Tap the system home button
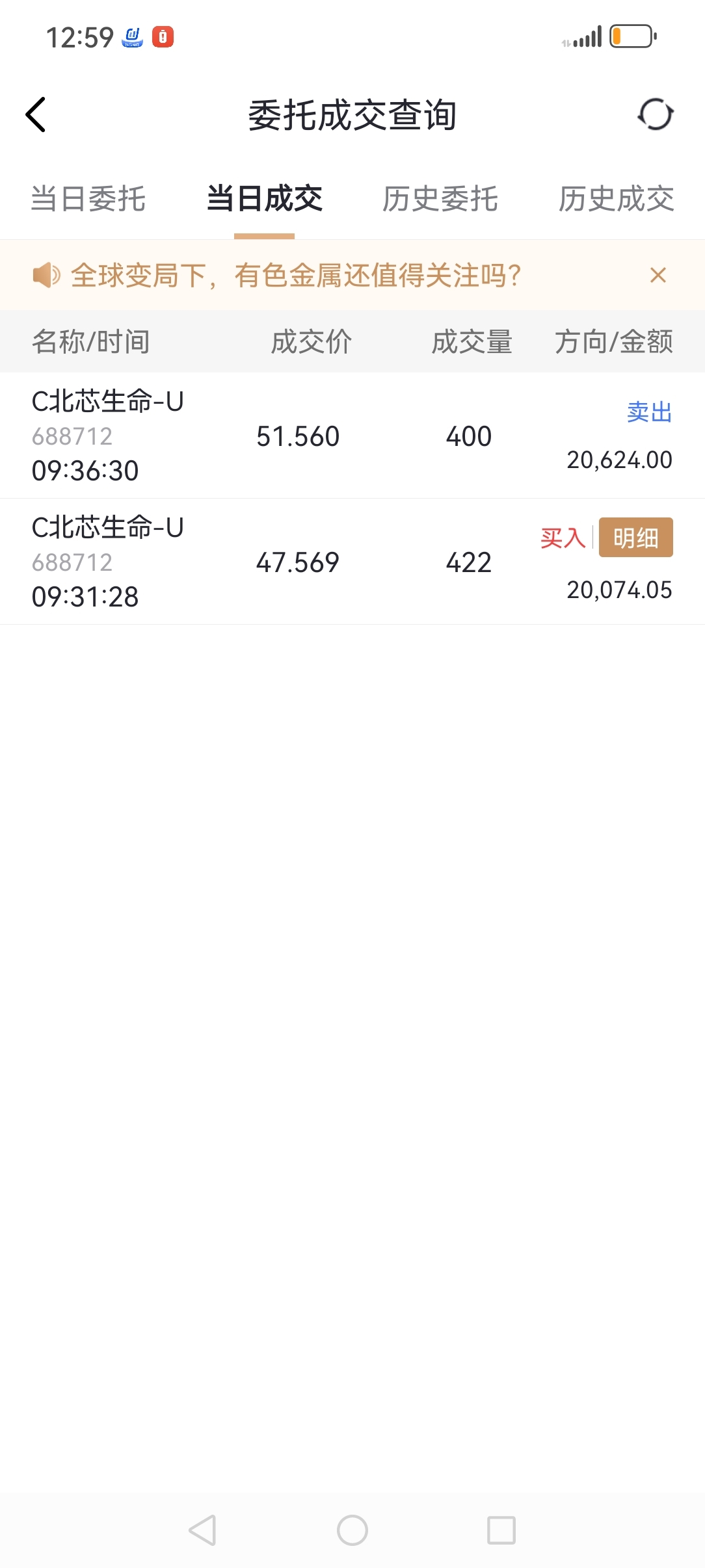The height and width of the screenshot is (1568, 705). (x=352, y=1530)
